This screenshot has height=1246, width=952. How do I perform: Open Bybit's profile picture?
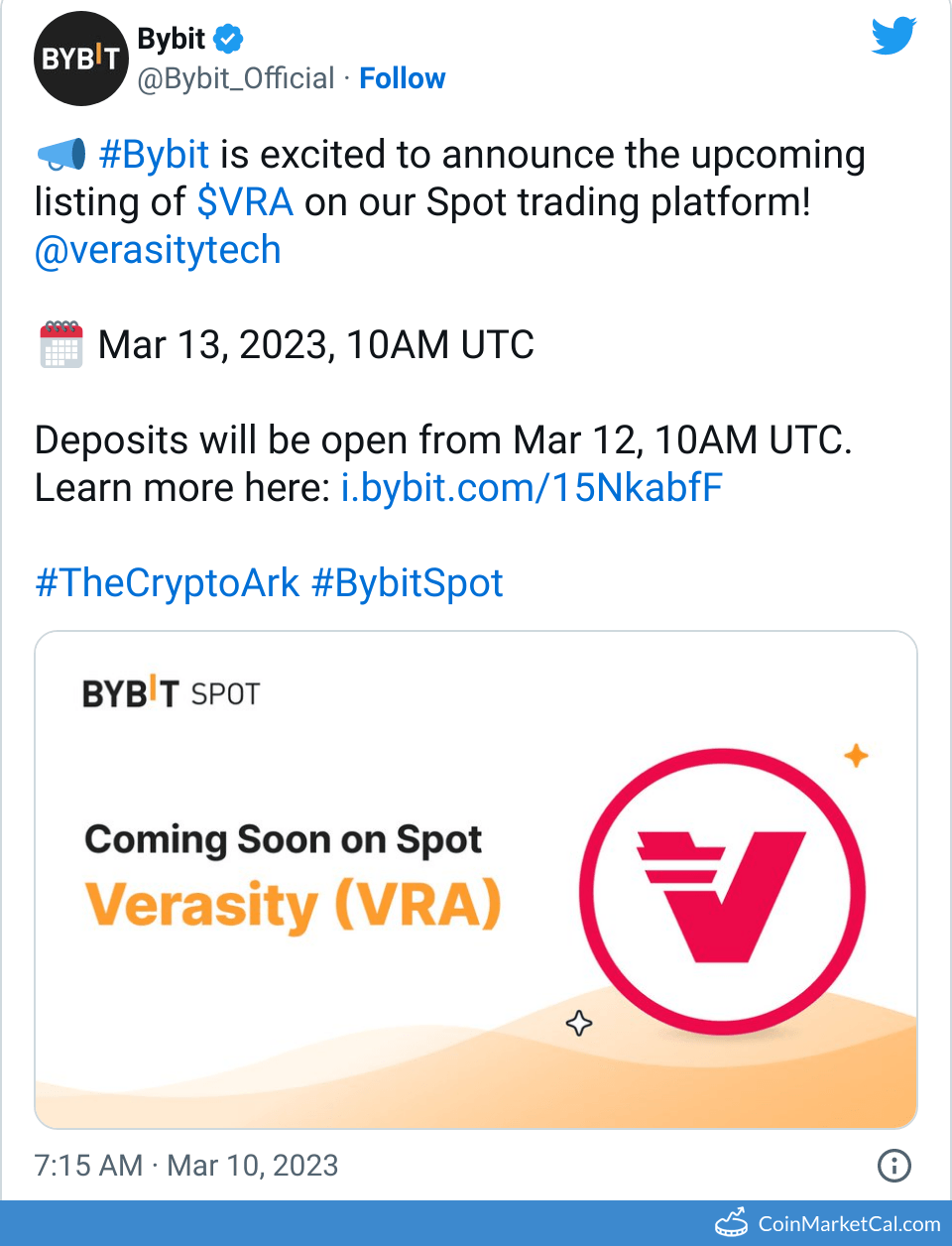tap(81, 59)
